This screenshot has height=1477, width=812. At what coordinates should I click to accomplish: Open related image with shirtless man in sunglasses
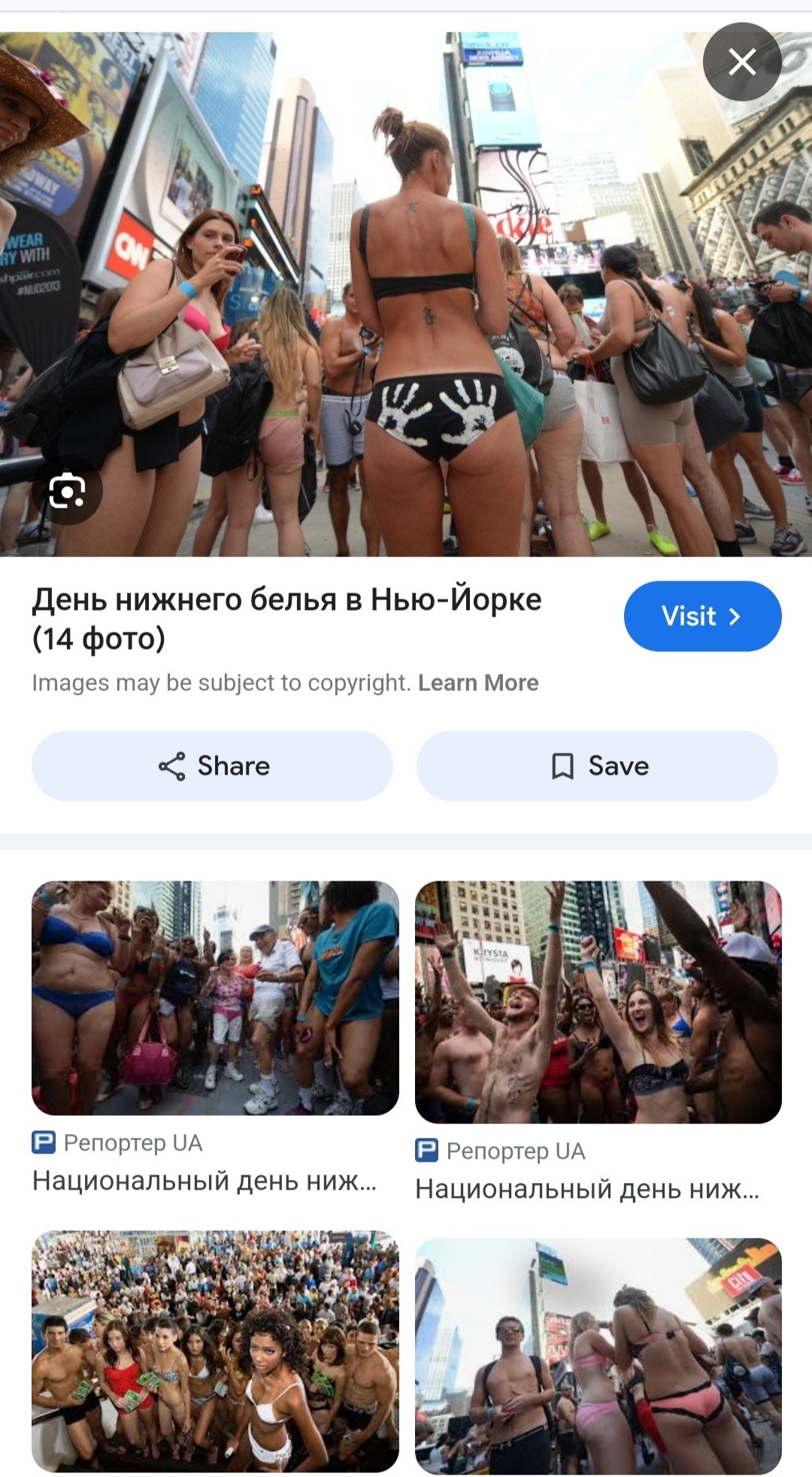coord(598,1355)
